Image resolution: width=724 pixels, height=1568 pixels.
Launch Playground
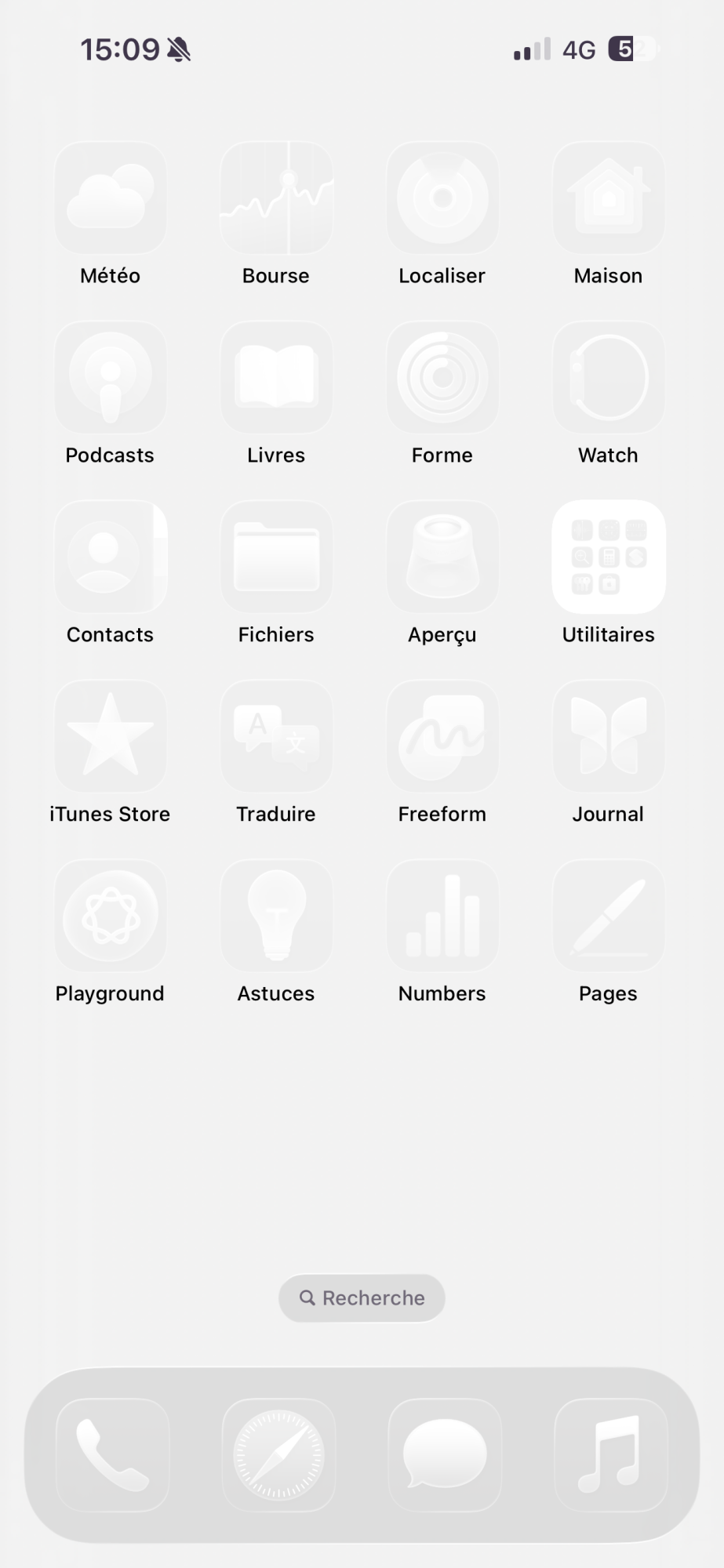111,916
